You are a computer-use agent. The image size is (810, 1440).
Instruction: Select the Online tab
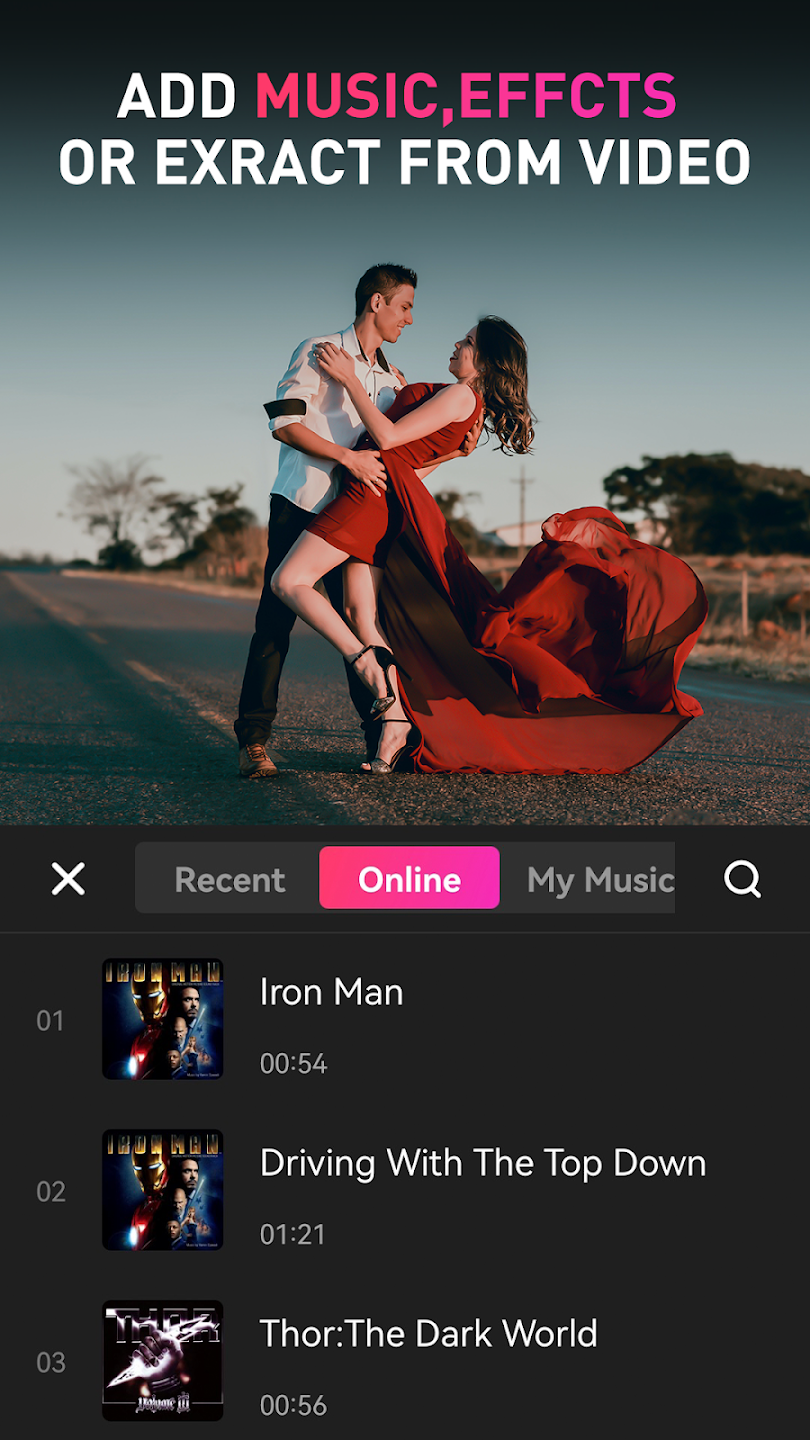tap(409, 878)
